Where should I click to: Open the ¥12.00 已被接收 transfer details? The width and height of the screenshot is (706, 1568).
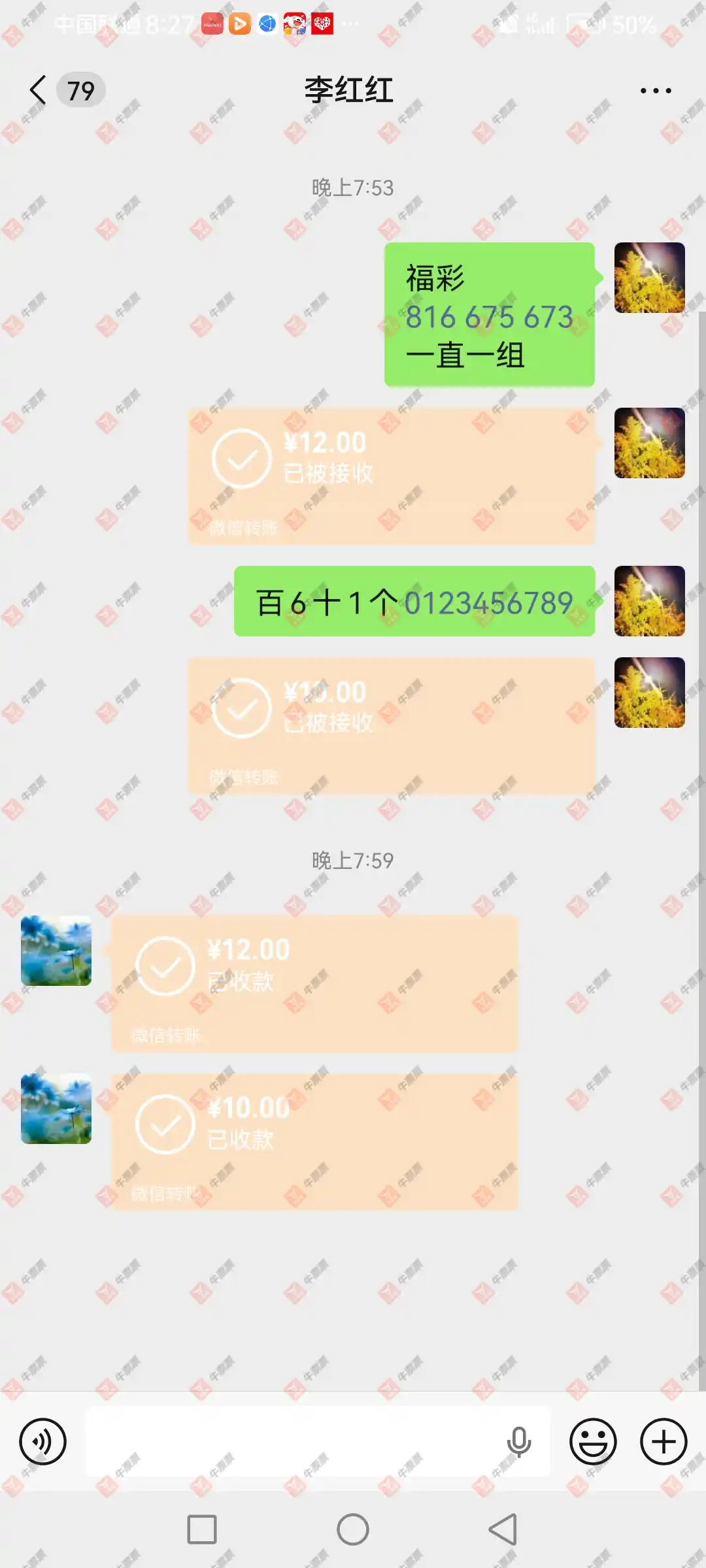391,473
